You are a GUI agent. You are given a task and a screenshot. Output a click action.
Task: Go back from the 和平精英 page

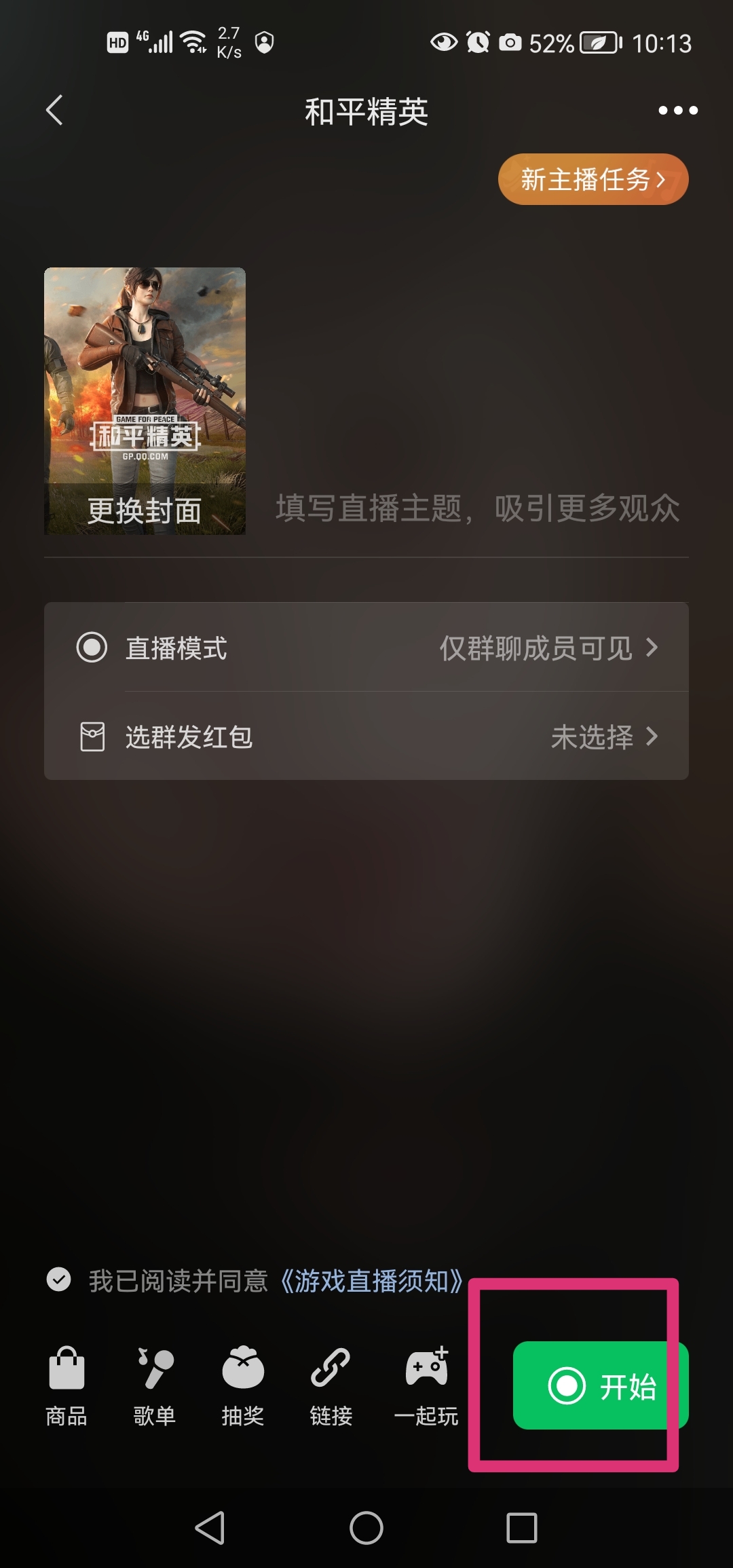pos(55,111)
